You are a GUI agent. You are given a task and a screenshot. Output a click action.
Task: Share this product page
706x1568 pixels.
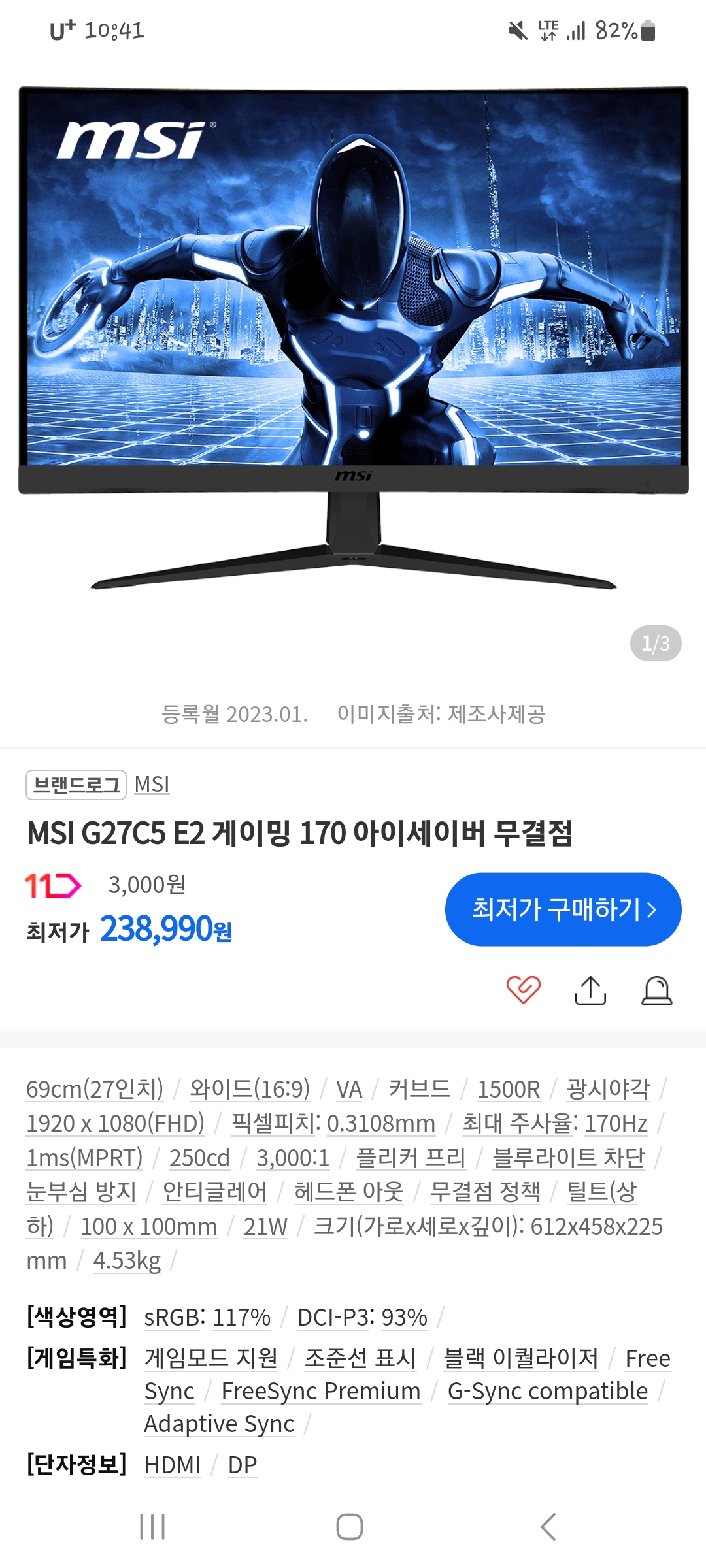[x=590, y=990]
